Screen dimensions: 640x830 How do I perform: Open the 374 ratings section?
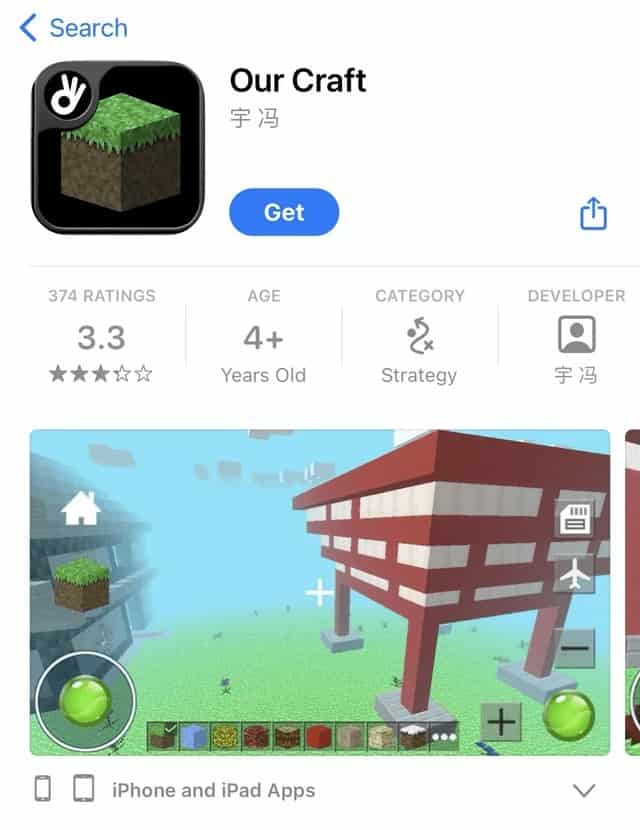click(102, 338)
